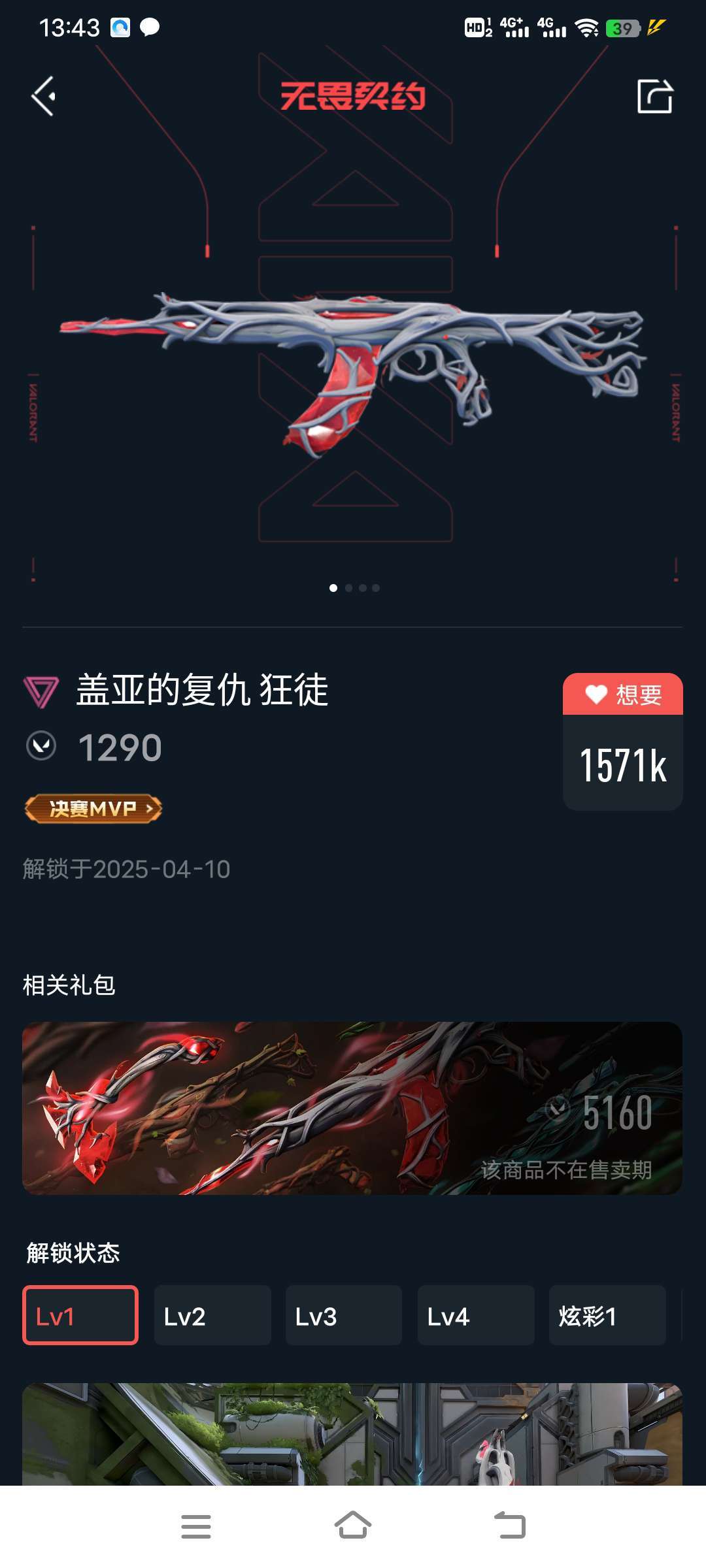This screenshot has width=706, height=1568.
Task: Switch to the Lv3 unlock level
Action: pyautogui.click(x=344, y=1315)
